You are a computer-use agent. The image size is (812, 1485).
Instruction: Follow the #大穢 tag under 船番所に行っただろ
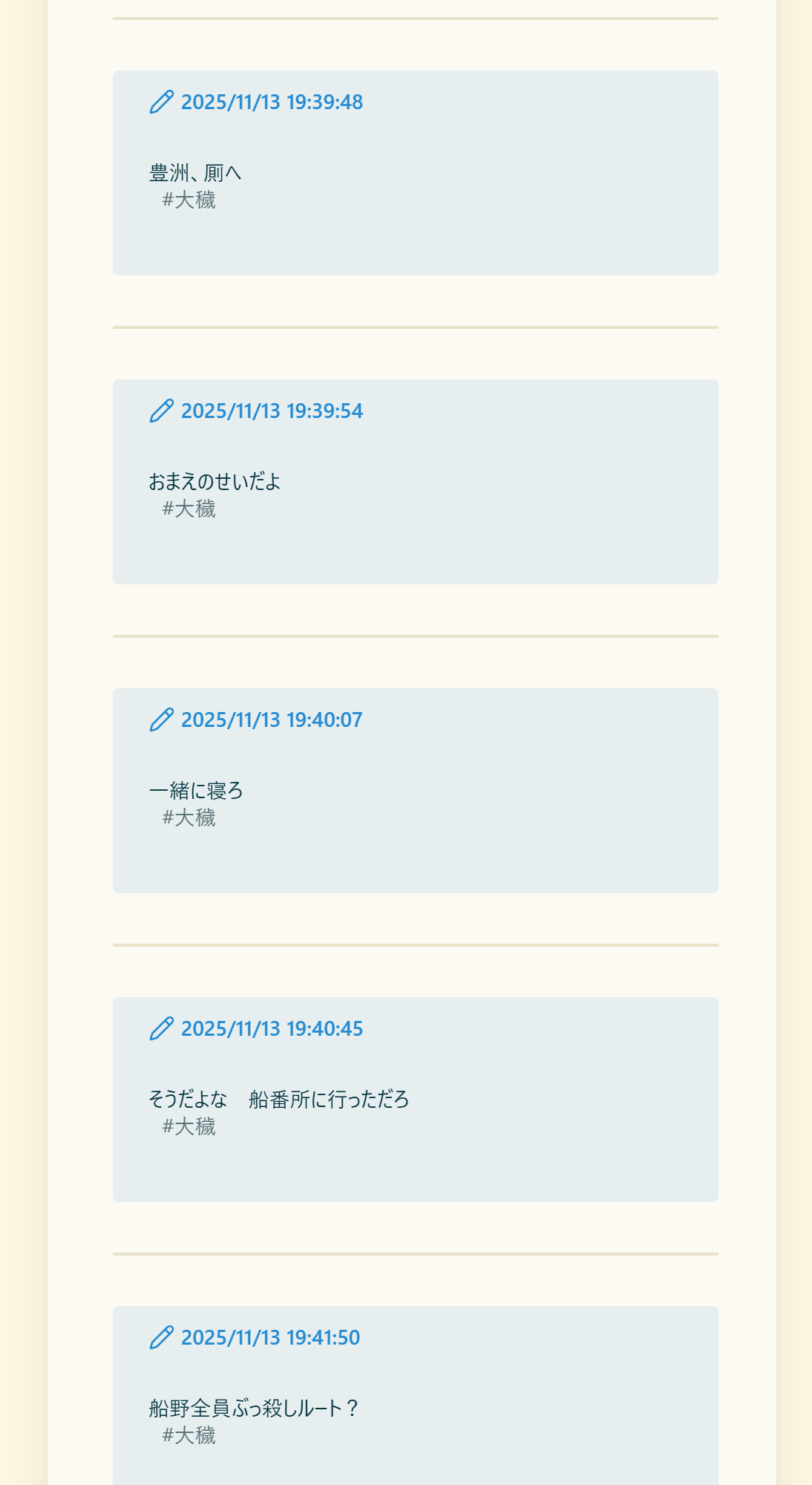tap(189, 1127)
